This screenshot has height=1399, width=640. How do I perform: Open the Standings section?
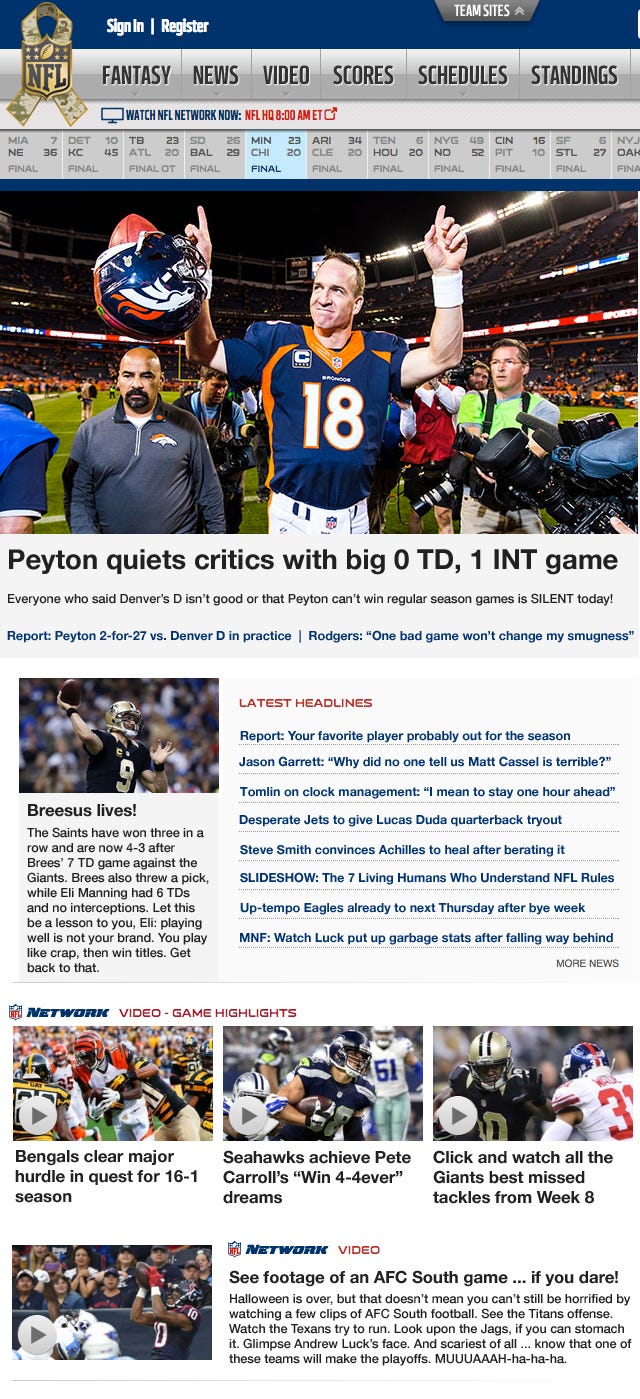click(x=574, y=75)
